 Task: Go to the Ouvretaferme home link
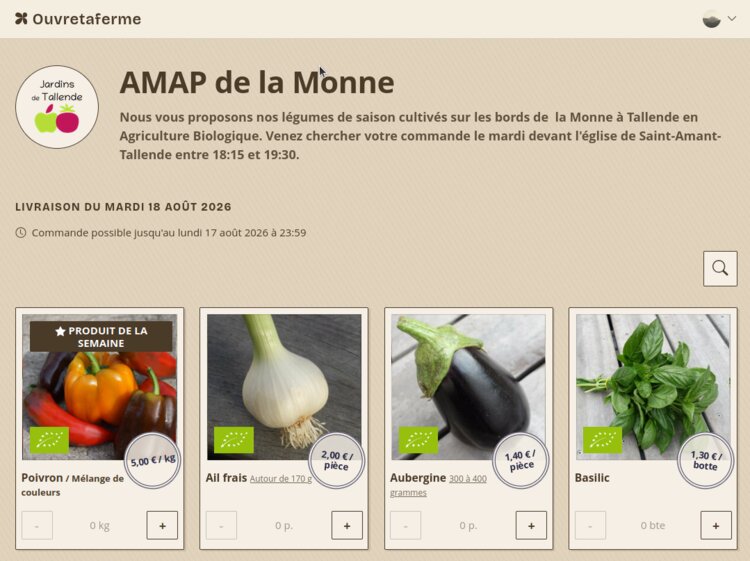[77, 19]
